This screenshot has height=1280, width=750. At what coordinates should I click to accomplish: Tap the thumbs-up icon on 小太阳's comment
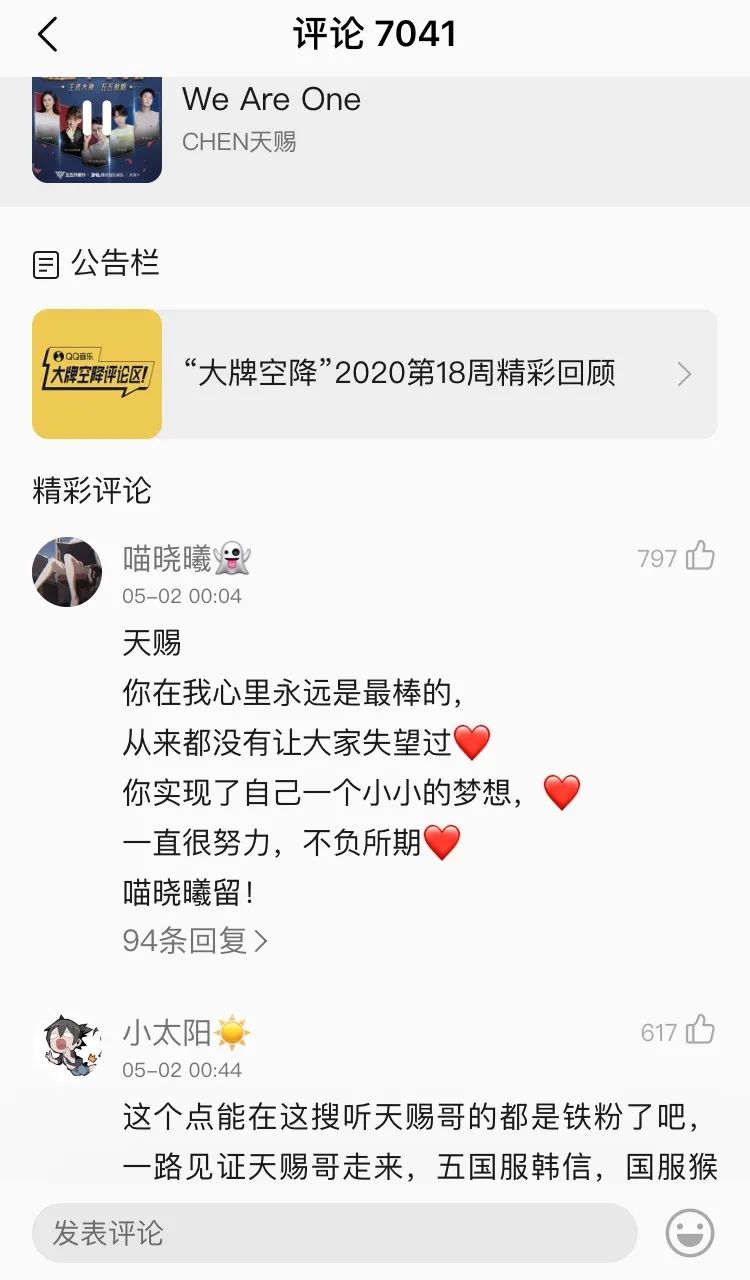pyautogui.click(x=700, y=1032)
